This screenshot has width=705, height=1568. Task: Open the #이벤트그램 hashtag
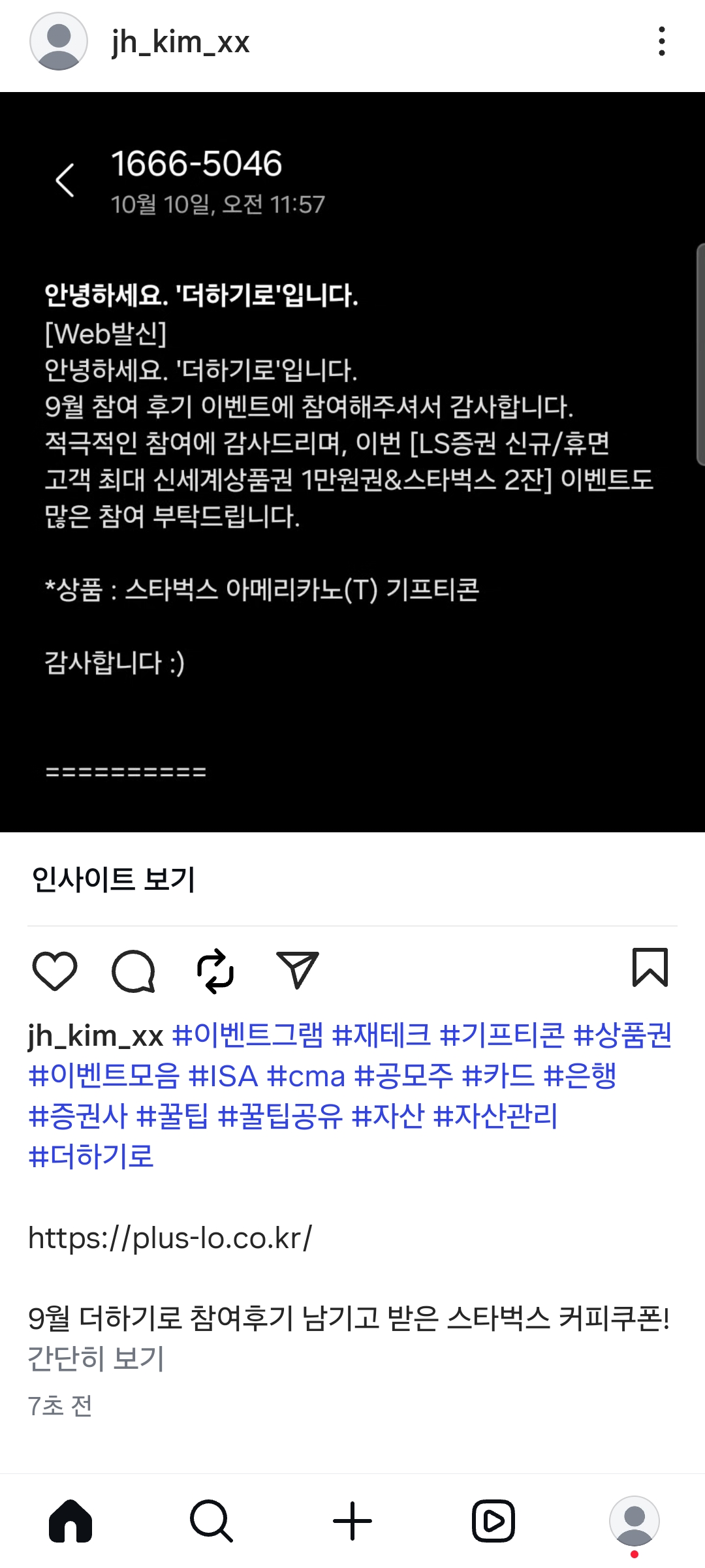coord(247,1035)
